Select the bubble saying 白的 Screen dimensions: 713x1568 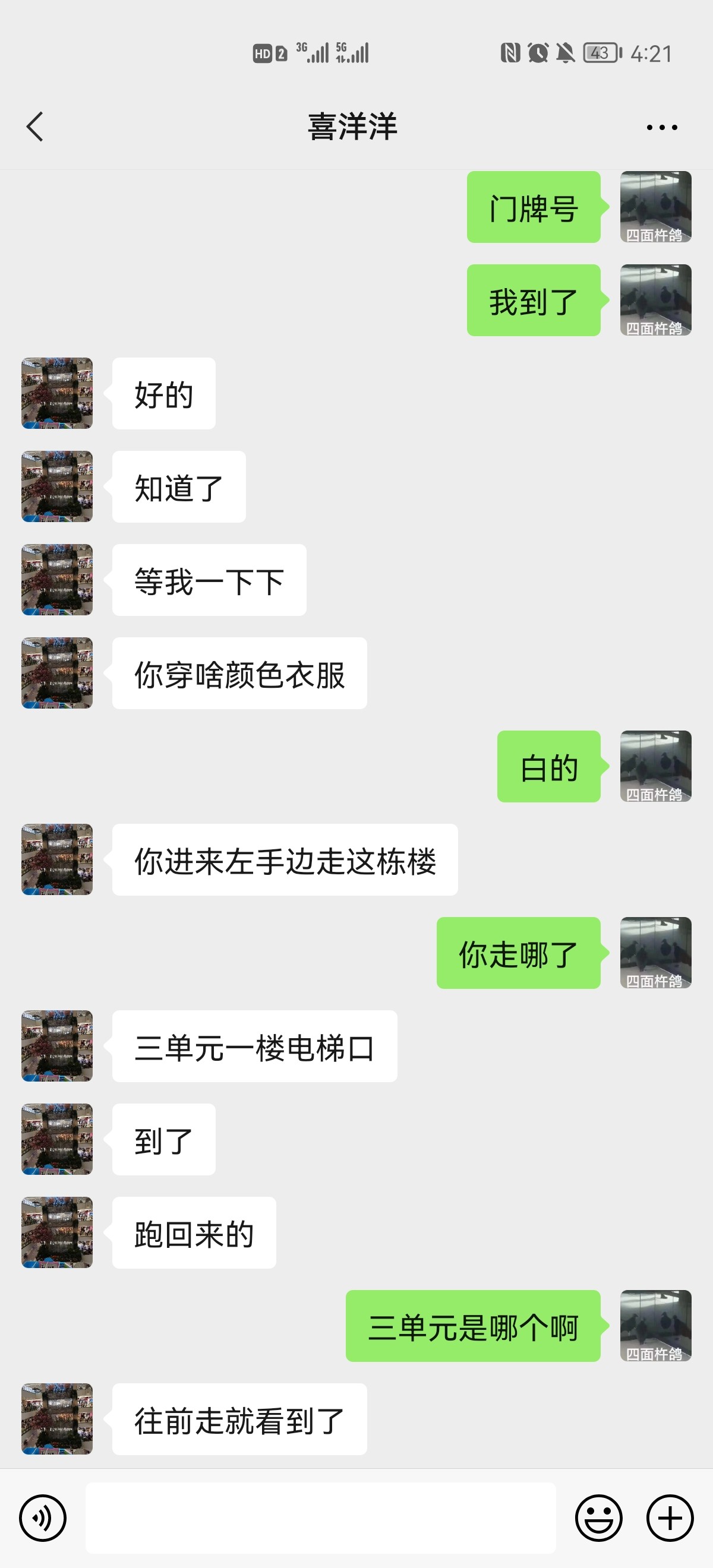tap(547, 768)
